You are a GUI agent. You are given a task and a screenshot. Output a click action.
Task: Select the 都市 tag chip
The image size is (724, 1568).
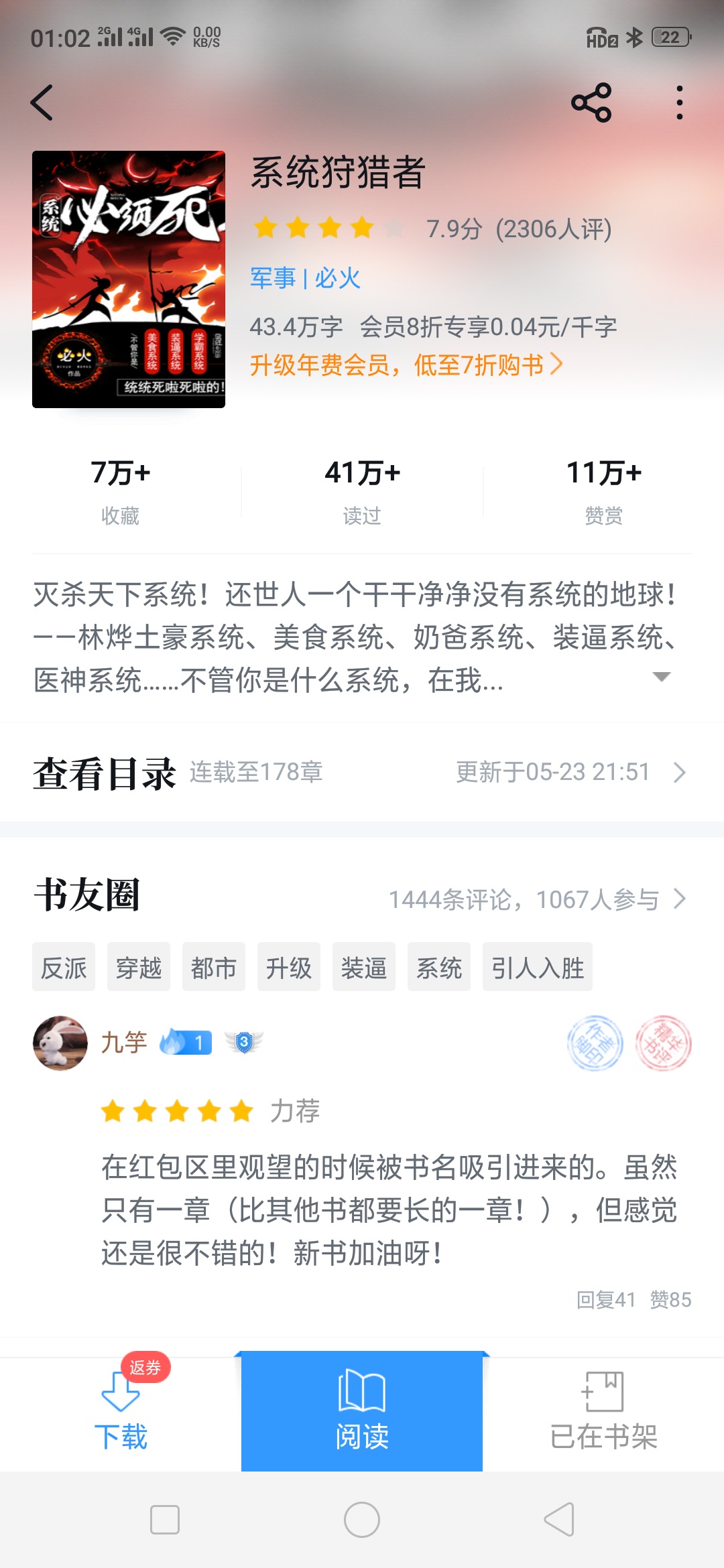coord(214,967)
